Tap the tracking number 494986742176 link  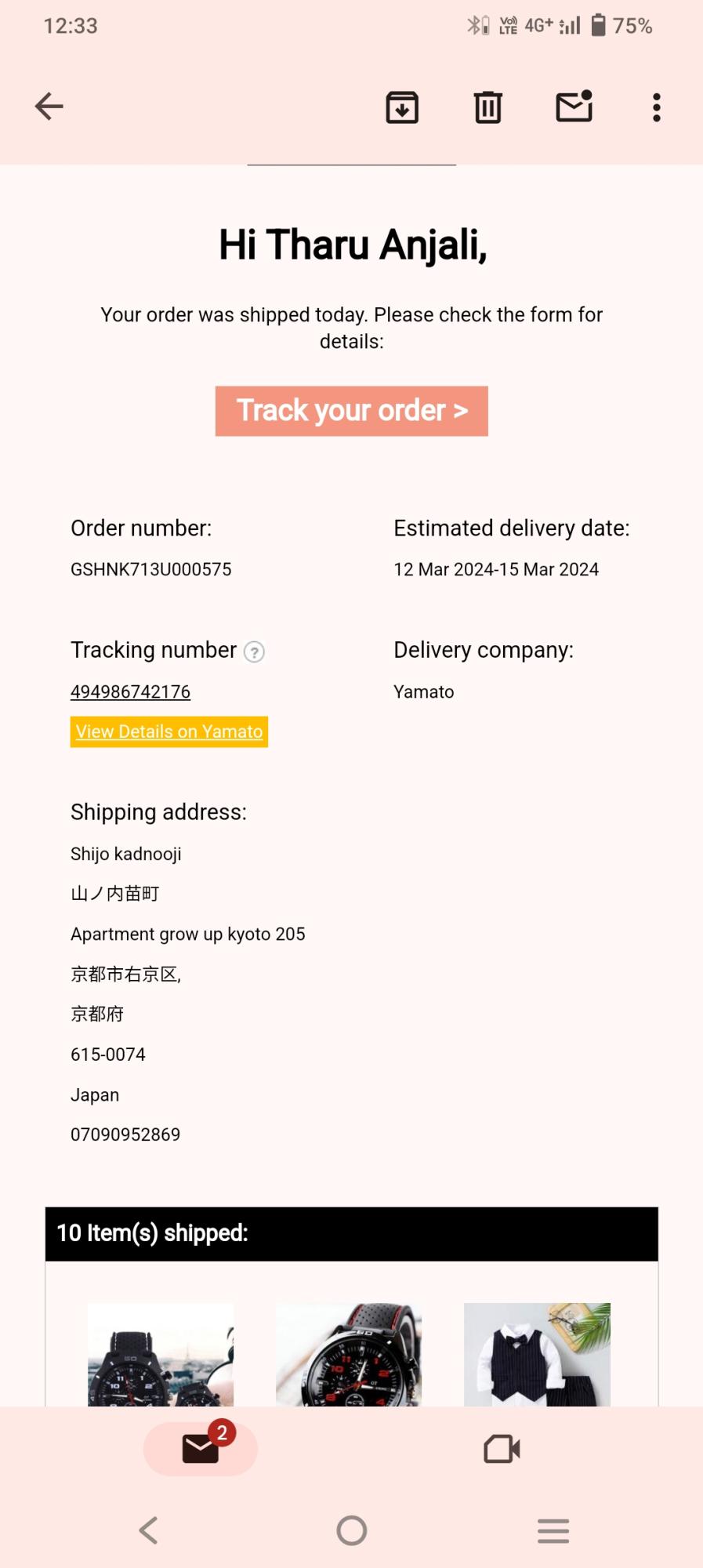(130, 691)
